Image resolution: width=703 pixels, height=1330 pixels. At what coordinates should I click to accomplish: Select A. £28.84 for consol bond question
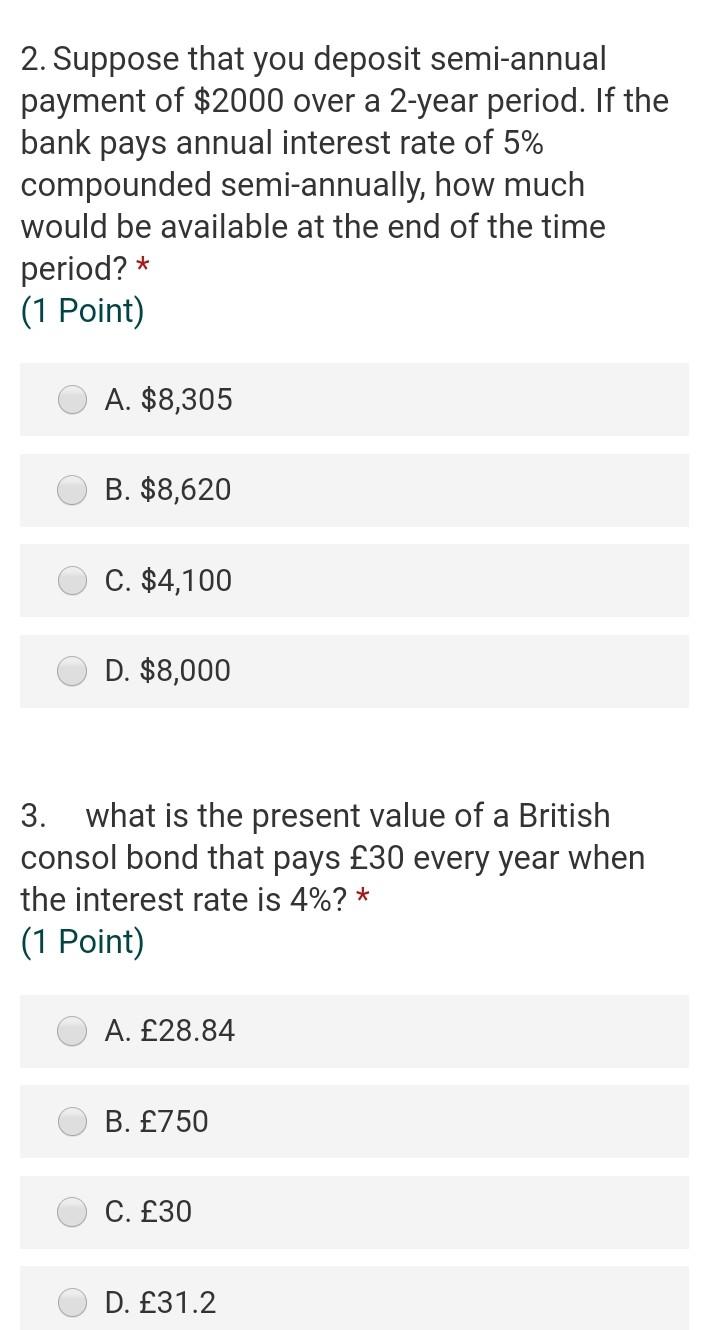click(x=72, y=1031)
